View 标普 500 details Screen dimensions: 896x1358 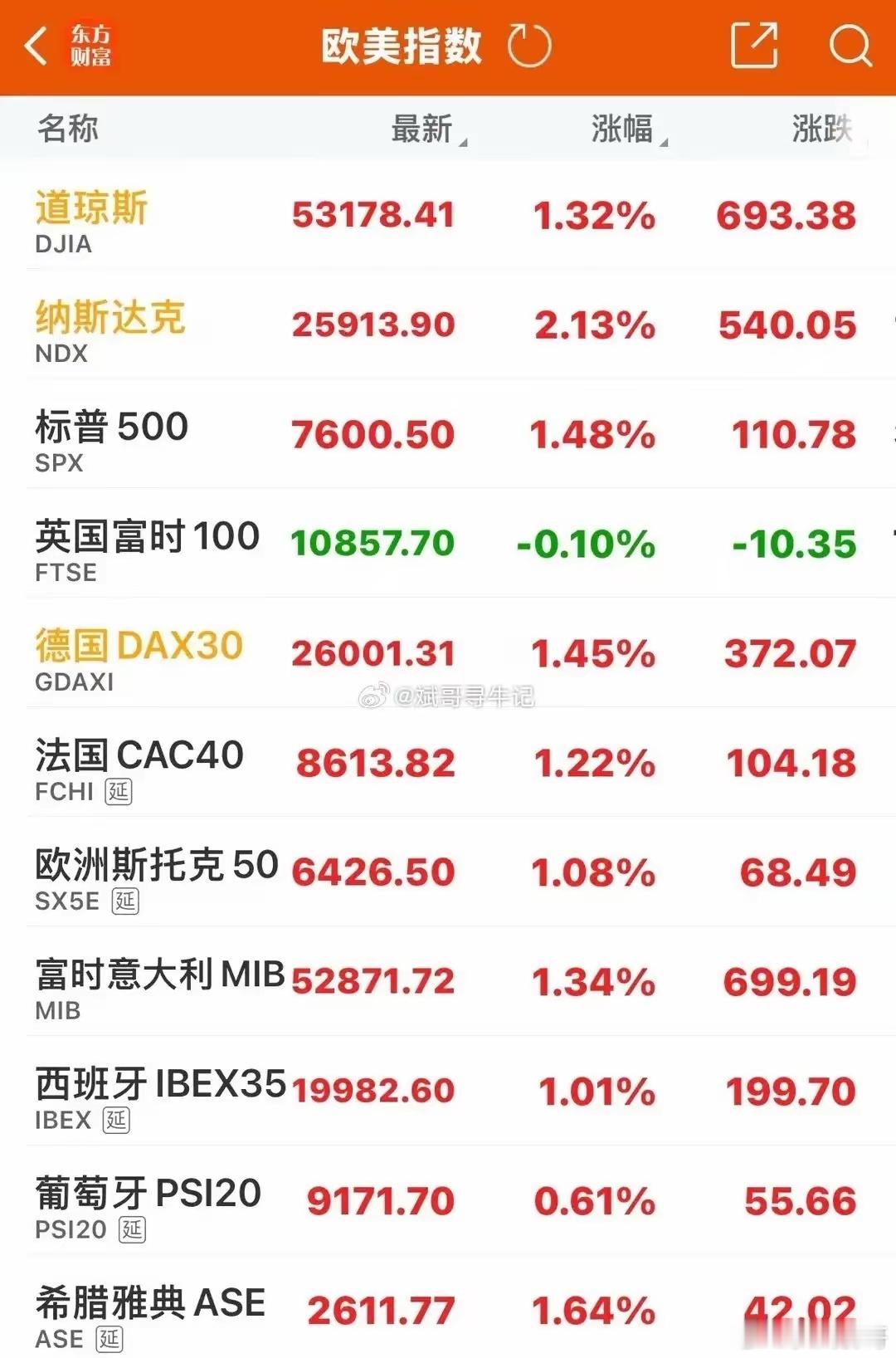(448, 434)
